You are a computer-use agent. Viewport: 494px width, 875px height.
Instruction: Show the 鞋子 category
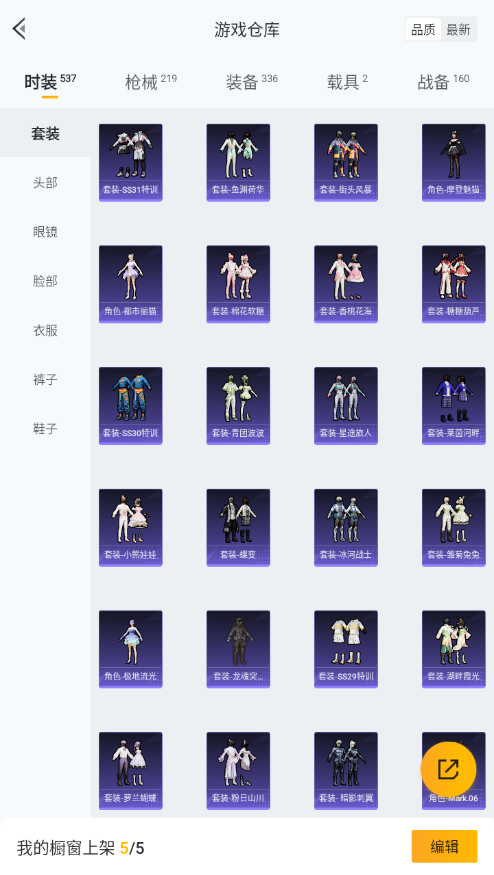45,429
